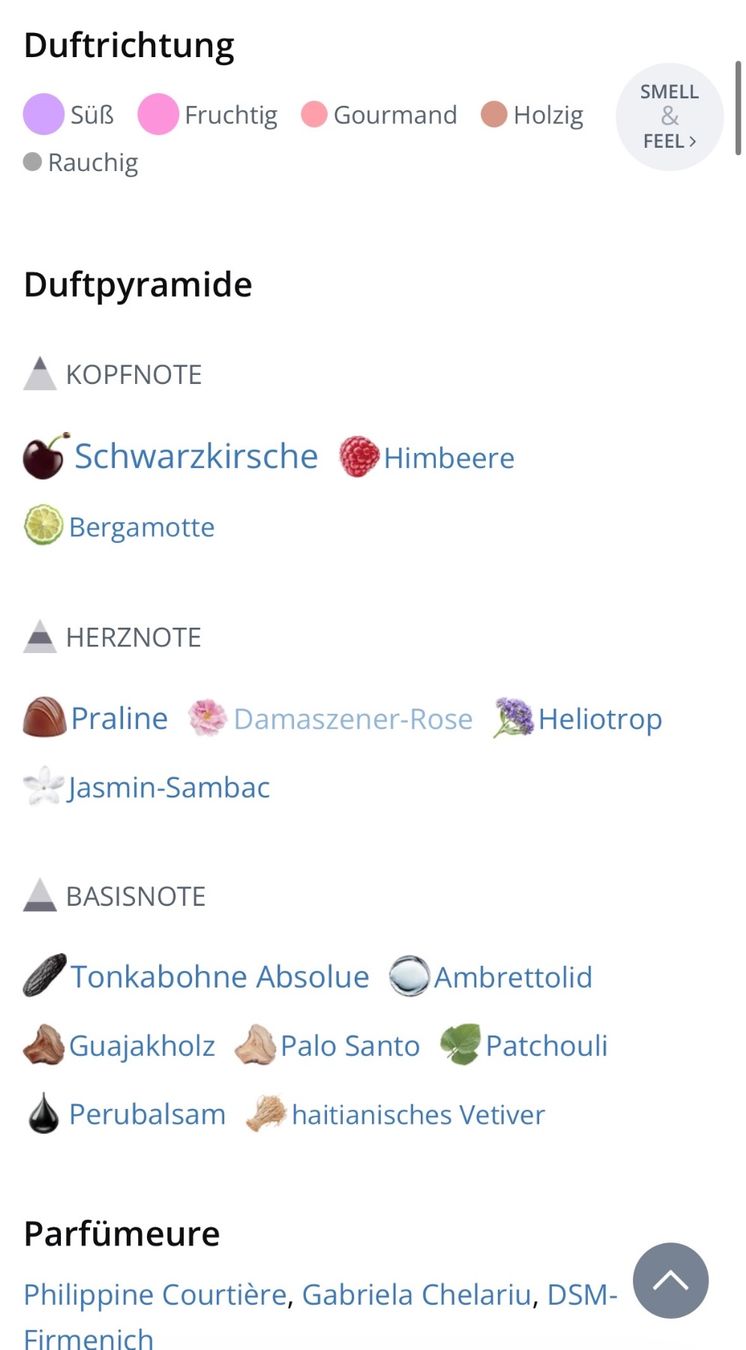Open perfumer Philippine Courtière's page
This screenshot has width=746, height=1350.
(x=155, y=1294)
